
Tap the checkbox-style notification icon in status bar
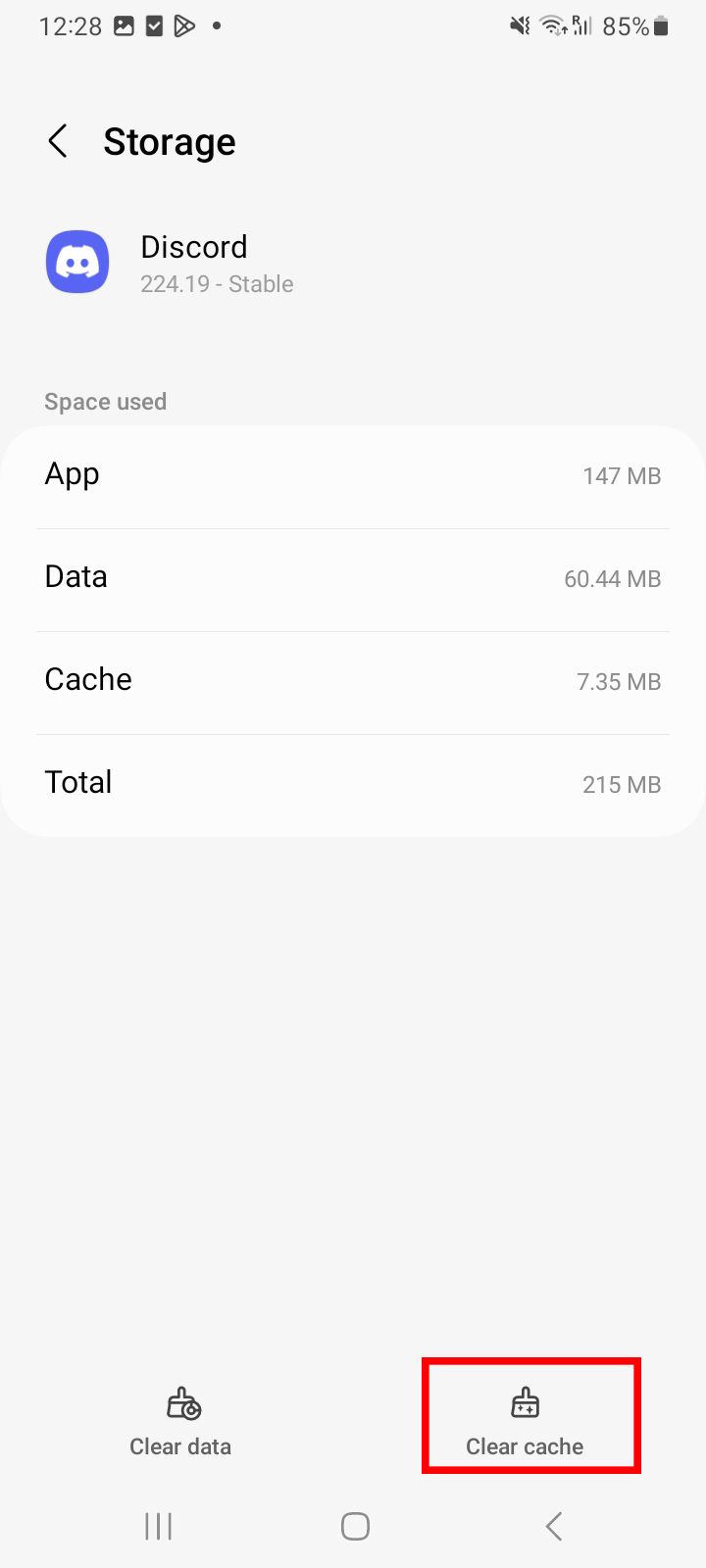[x=154, y=25]
